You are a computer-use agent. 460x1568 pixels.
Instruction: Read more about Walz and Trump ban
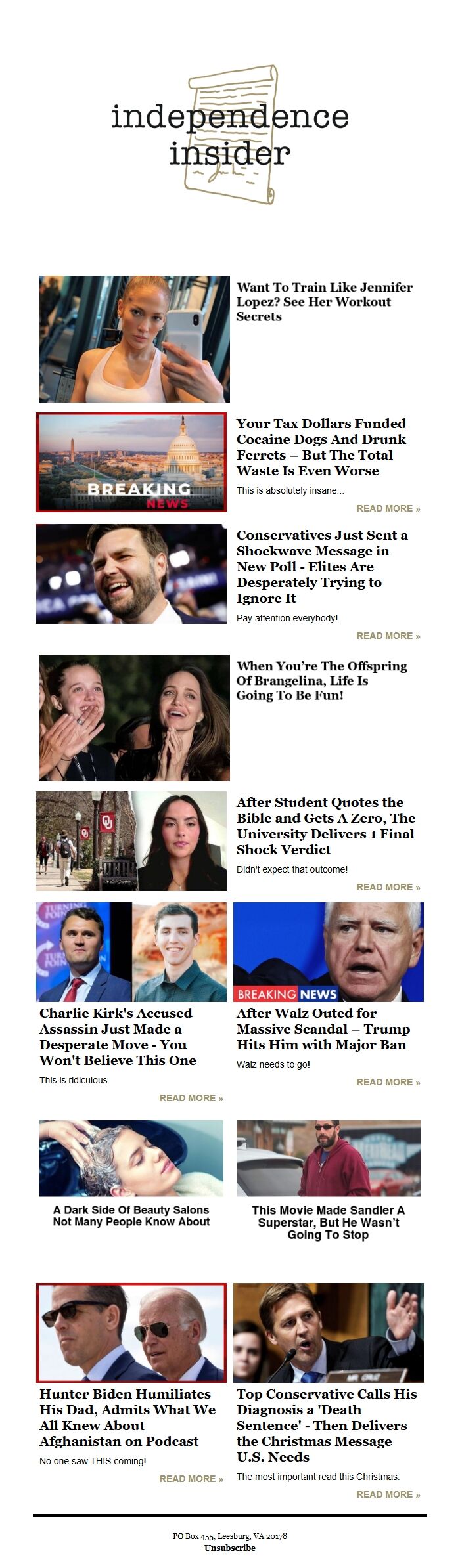tap(388, 1082)
